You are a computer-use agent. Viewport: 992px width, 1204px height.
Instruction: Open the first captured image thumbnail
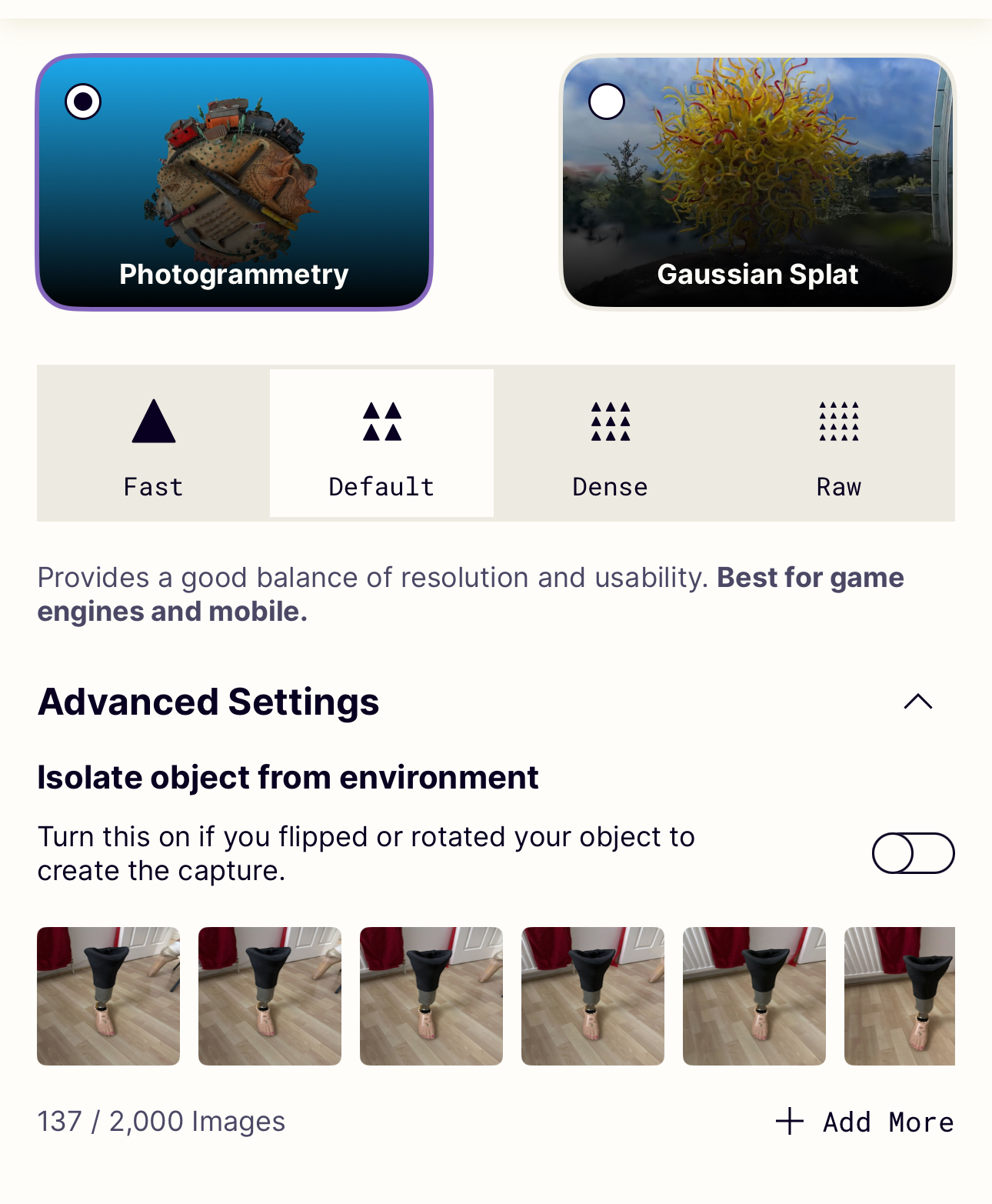tap(108, 996)
